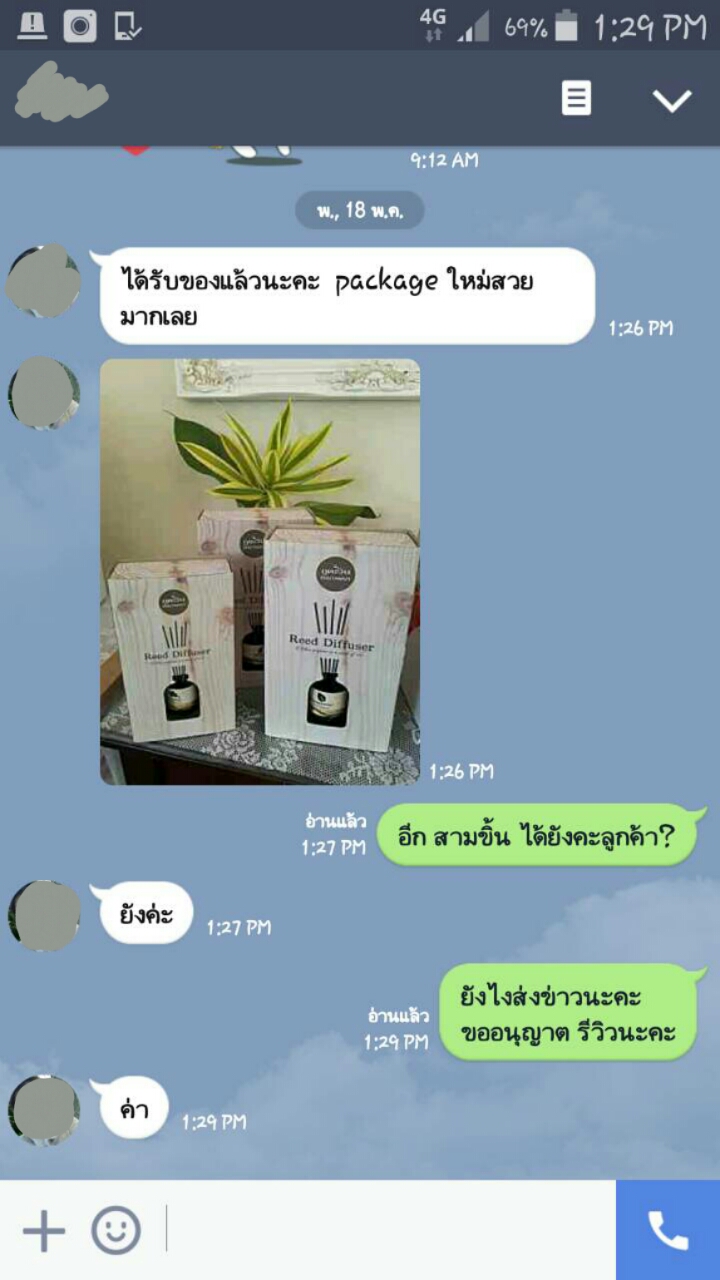Start a voice call with this contact
Screen dimensions: 720x1280
(x=667, y=1231)
